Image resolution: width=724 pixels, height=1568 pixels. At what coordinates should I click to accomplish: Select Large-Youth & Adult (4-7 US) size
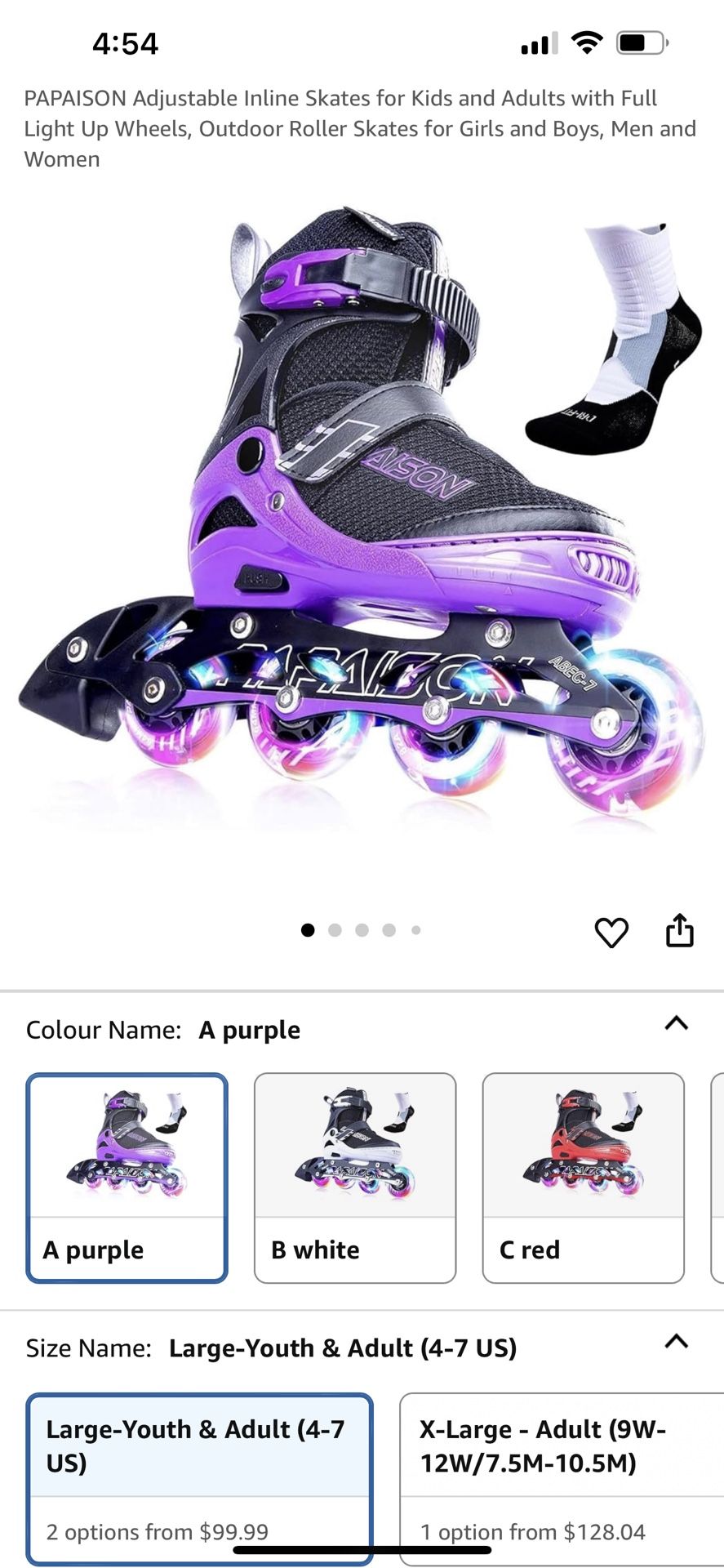click(199, 1478)
